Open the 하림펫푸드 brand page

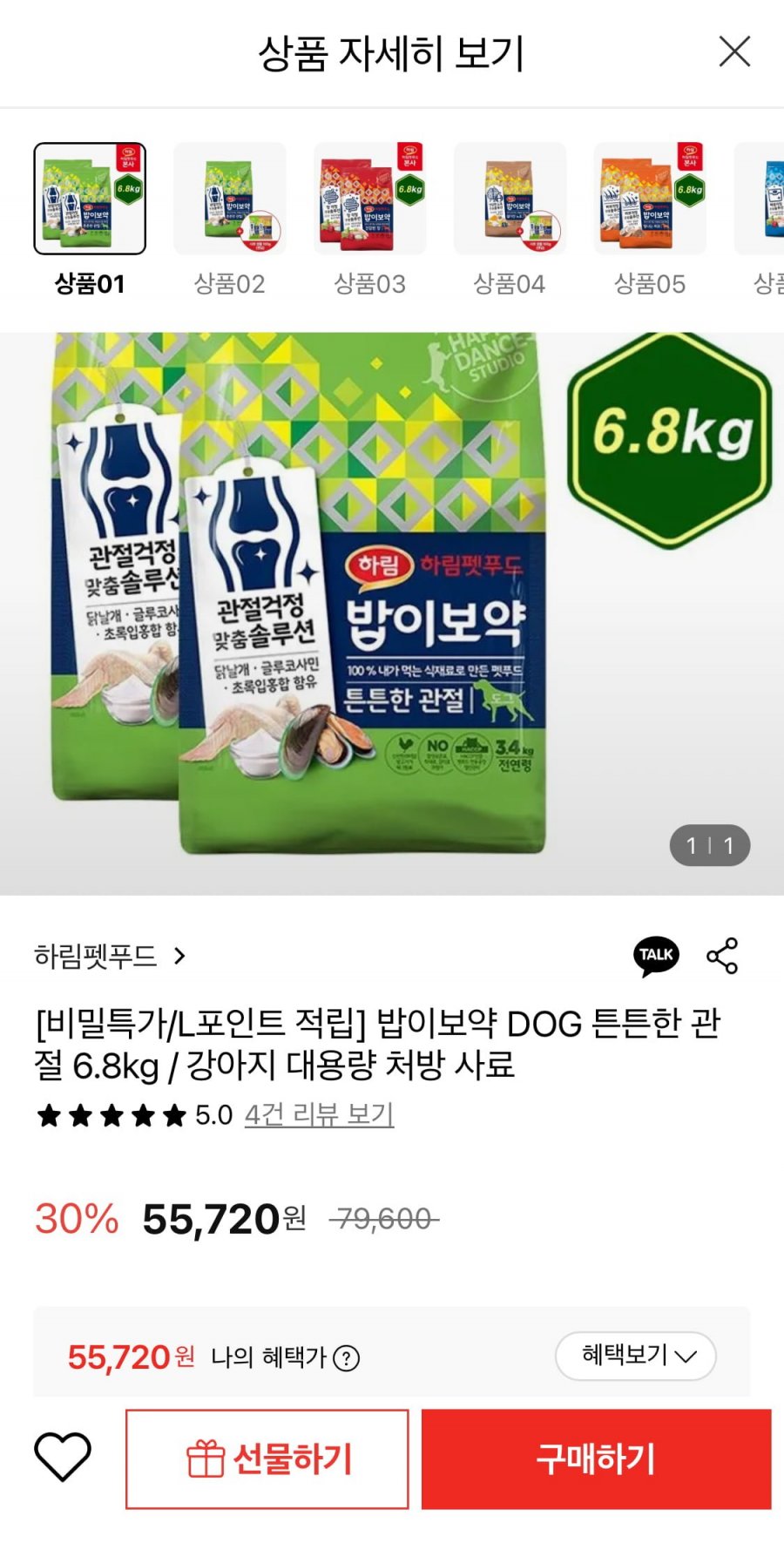click(110, 957)
